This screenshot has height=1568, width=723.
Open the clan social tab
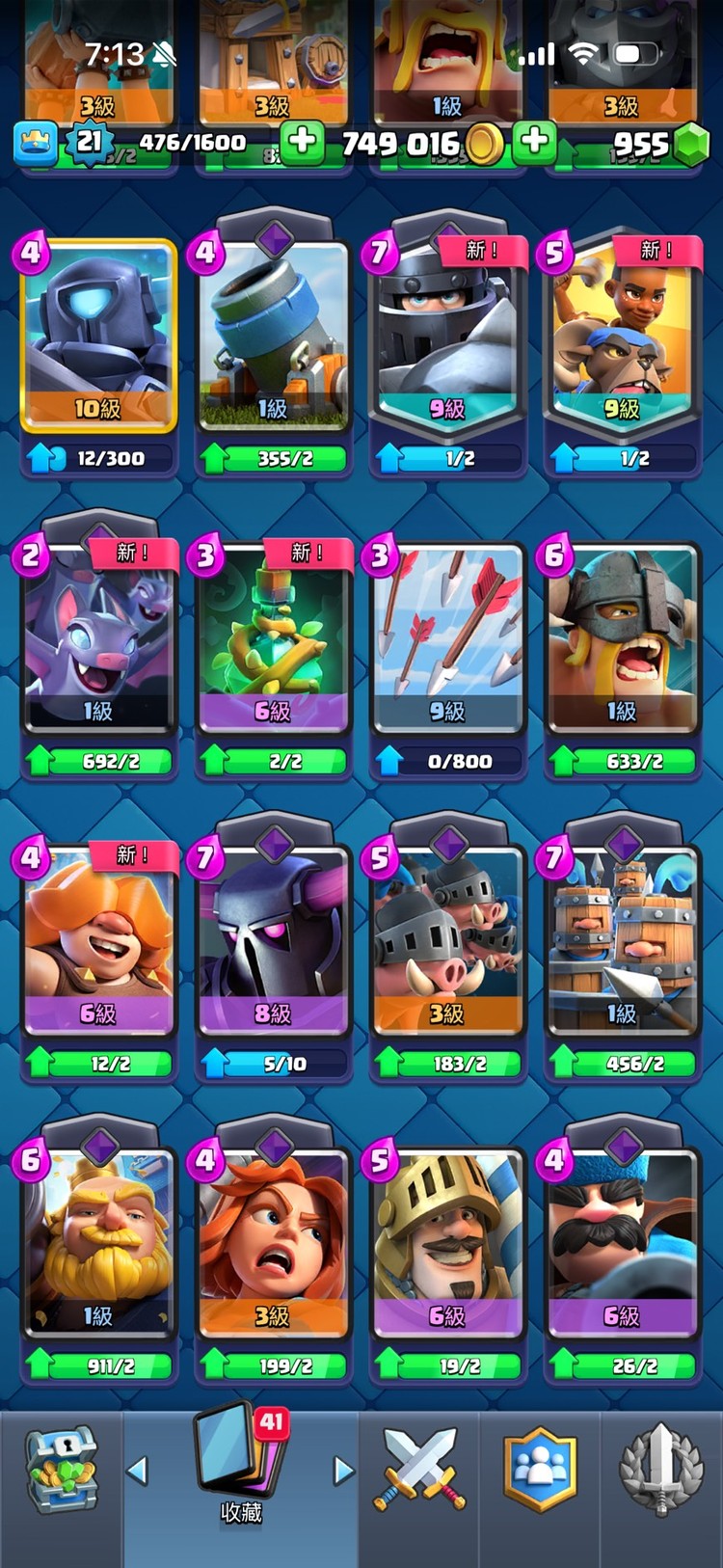[x=540, y=1470]
